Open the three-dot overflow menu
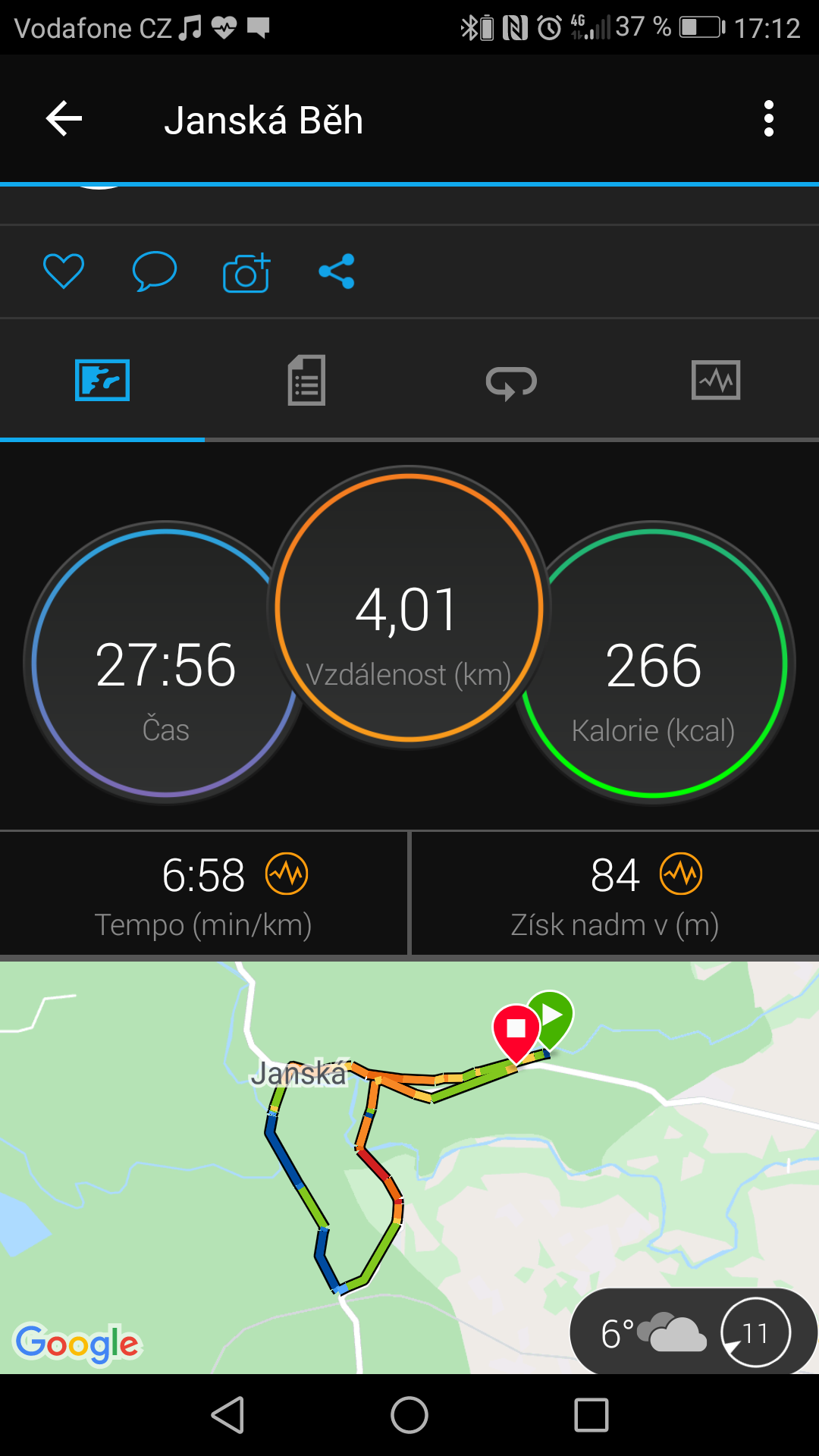 coord(769,119)
